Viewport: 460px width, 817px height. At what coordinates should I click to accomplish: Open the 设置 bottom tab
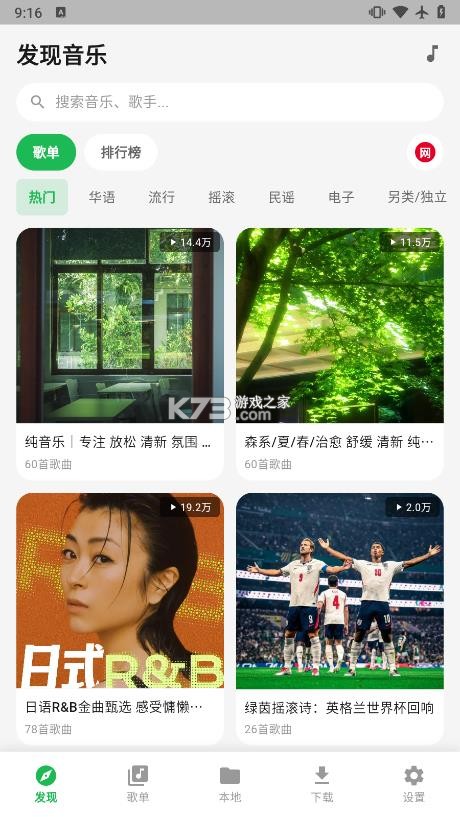click(x=414, y=784)
